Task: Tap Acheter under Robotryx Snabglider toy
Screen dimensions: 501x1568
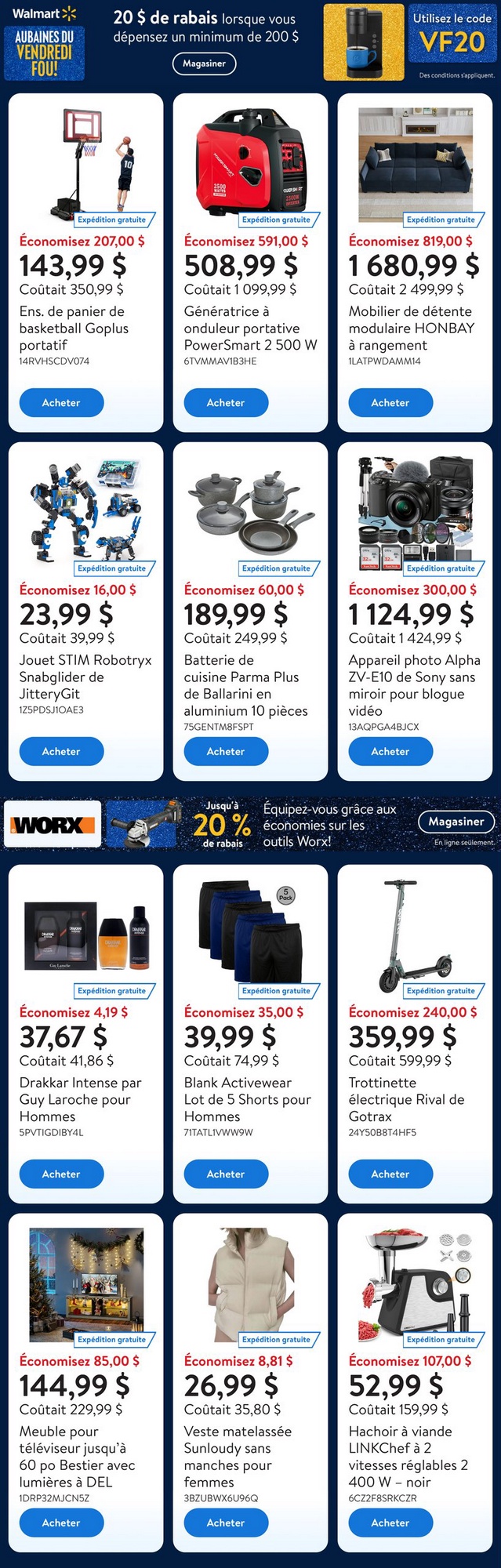Action: (61, 751)
